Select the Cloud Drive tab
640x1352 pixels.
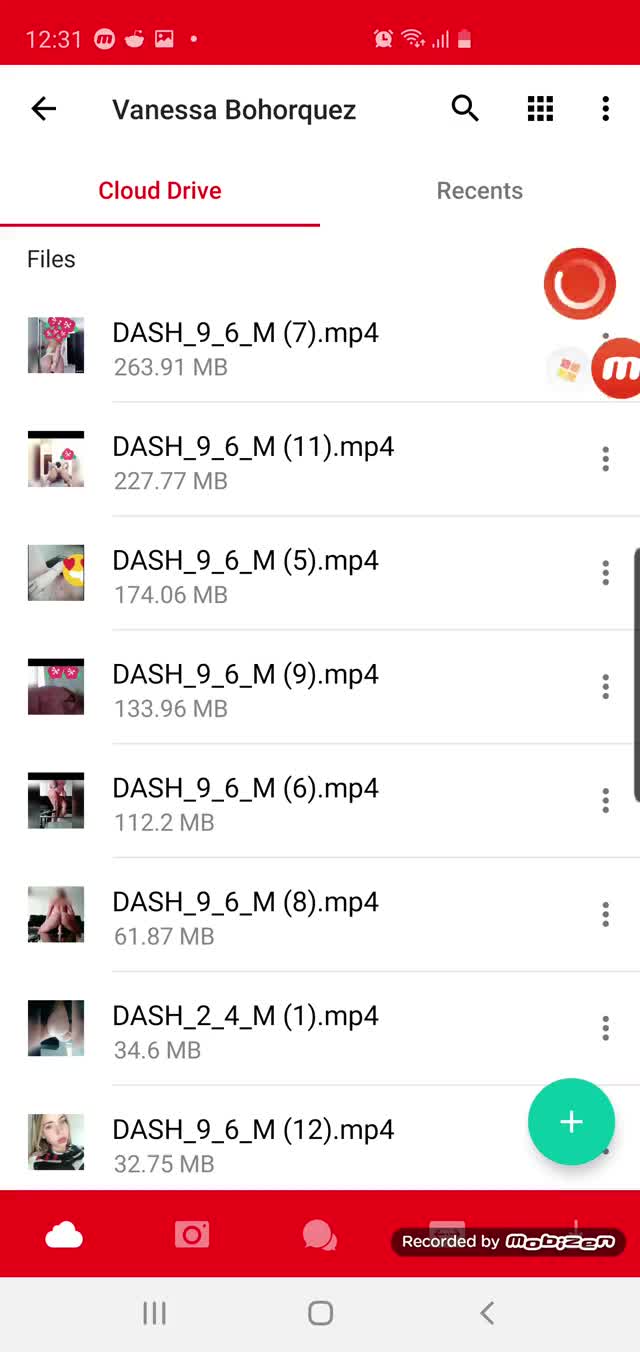(x=160, y=191)
